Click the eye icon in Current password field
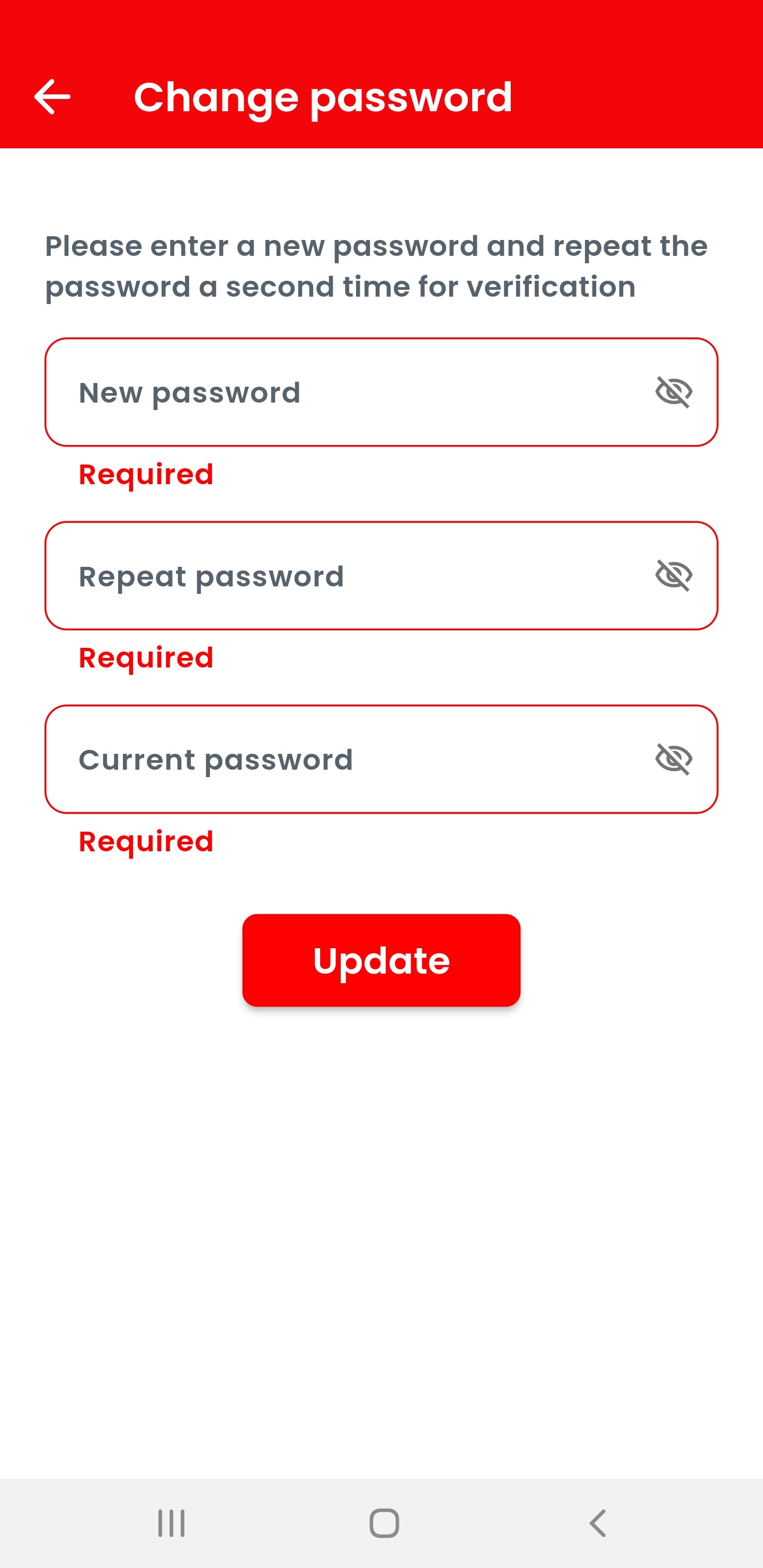The width and height of the screenshot is (763, 1568). click(x=675, y=759)
